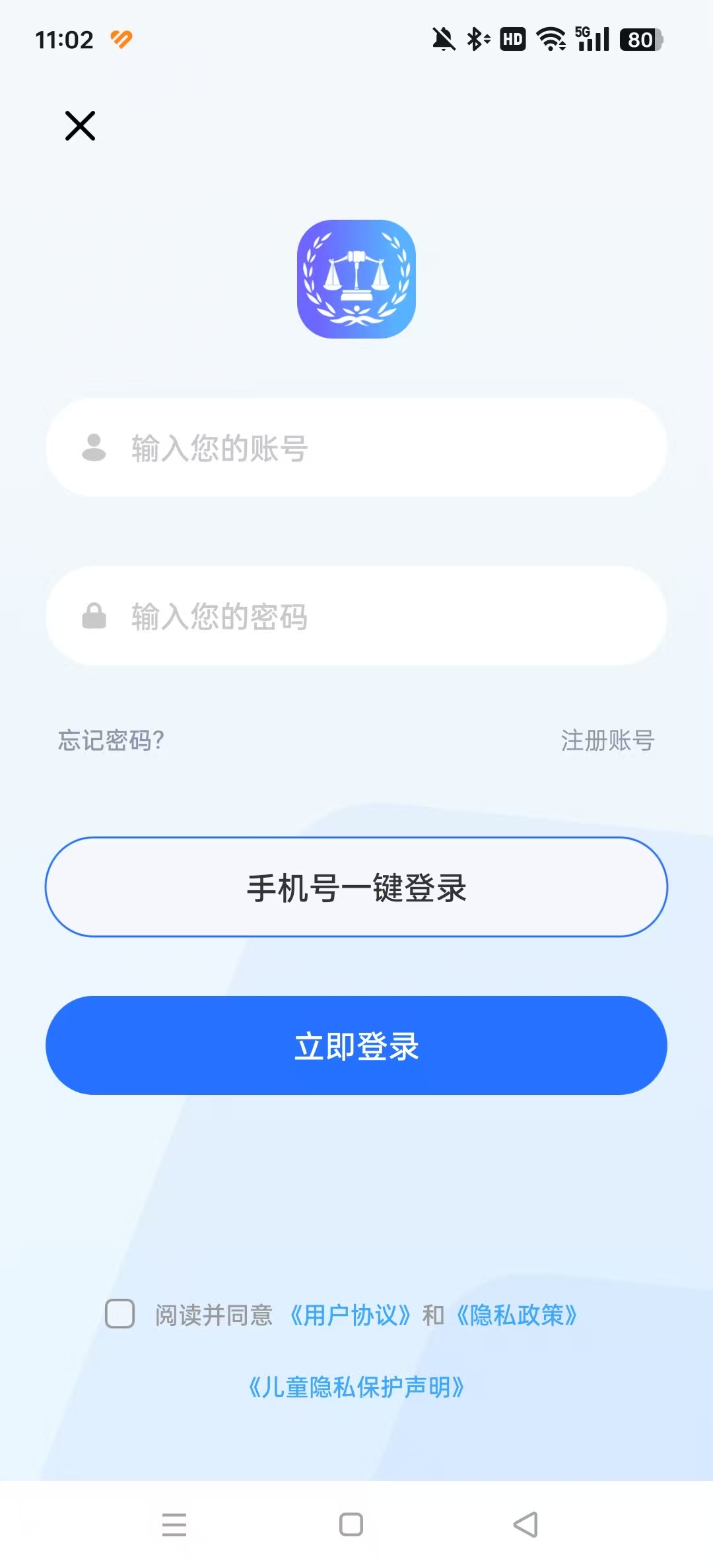Image resolution: width=713 pixels, height=1568 pixels.
Task: Open the 《隐私政策》 link
Action: [517, 1315]
